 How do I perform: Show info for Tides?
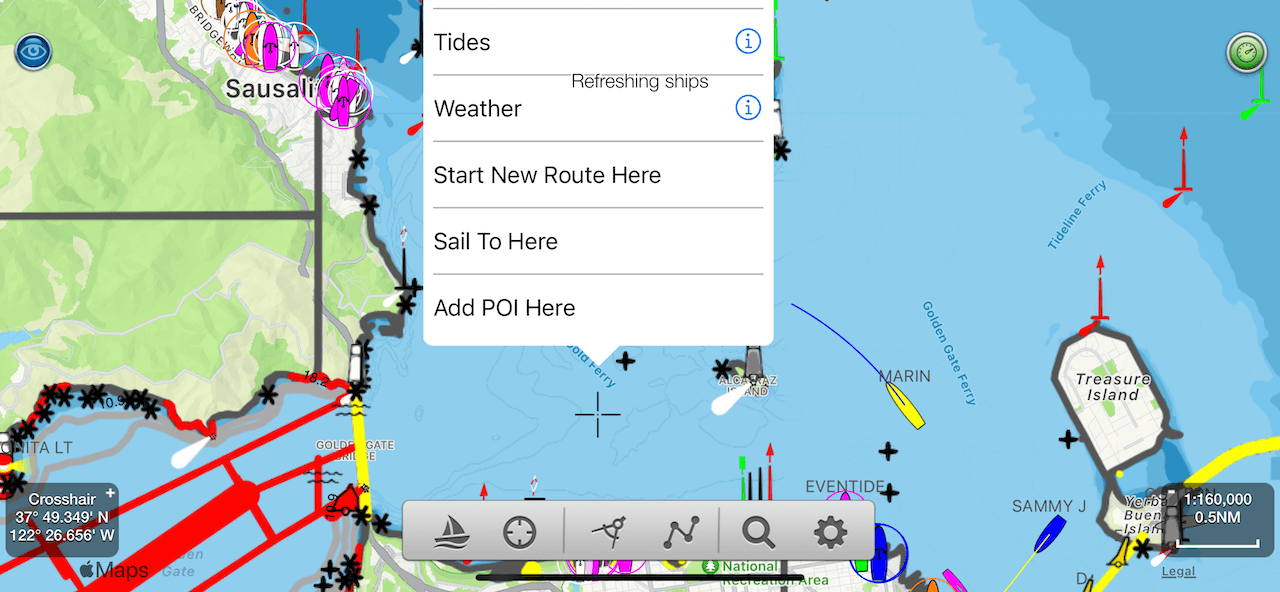(748, 42)
